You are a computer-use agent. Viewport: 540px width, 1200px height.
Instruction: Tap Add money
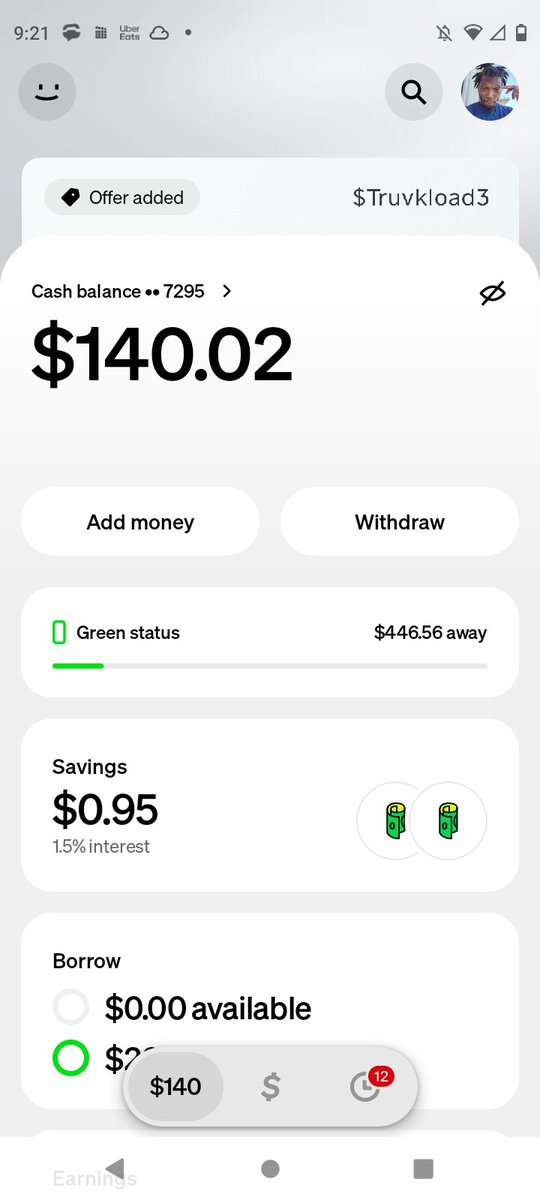[140, 522]
